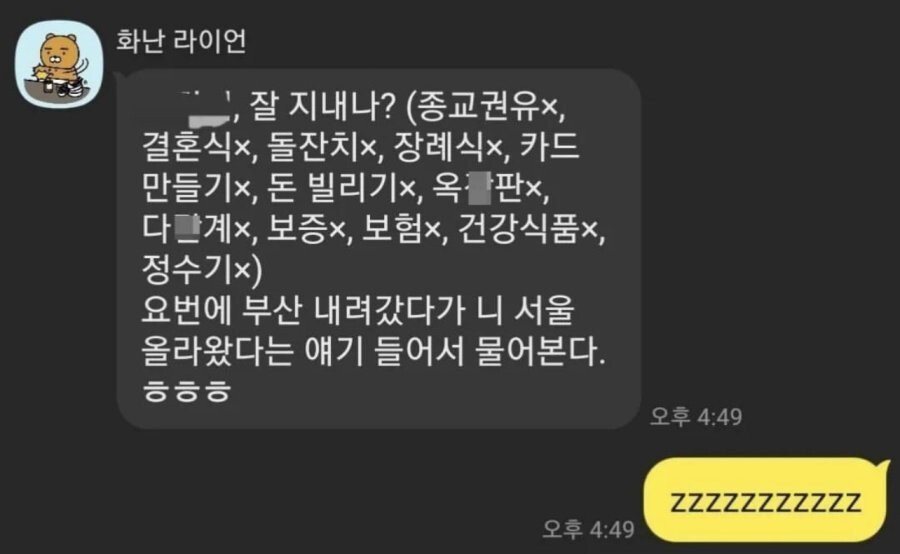The height and width of the screenshot is (554, 900).
Task: Open 화난 라이언's profile picture
Action: (x=59, y=64)
